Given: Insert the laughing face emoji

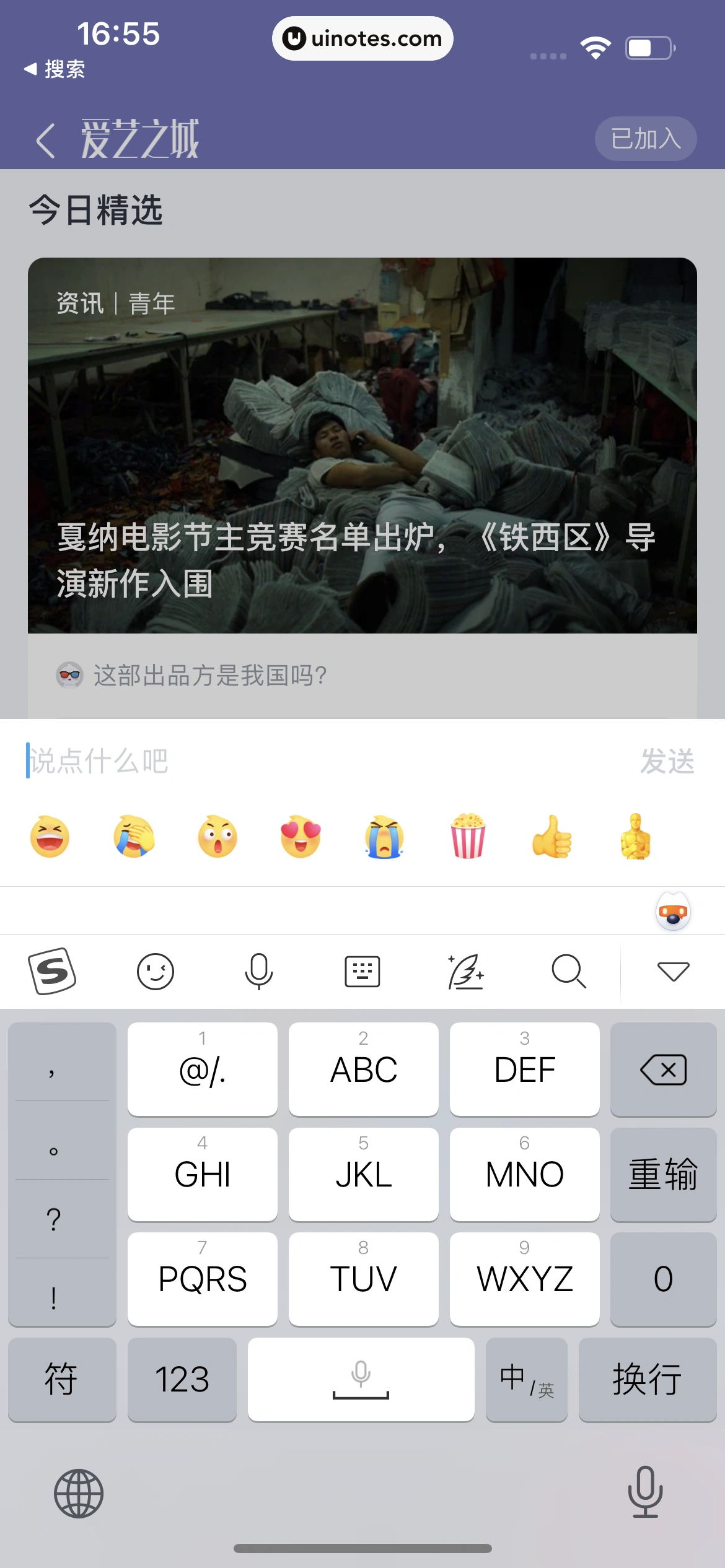Looking at the screenshot, I should [x=50, y=837].
